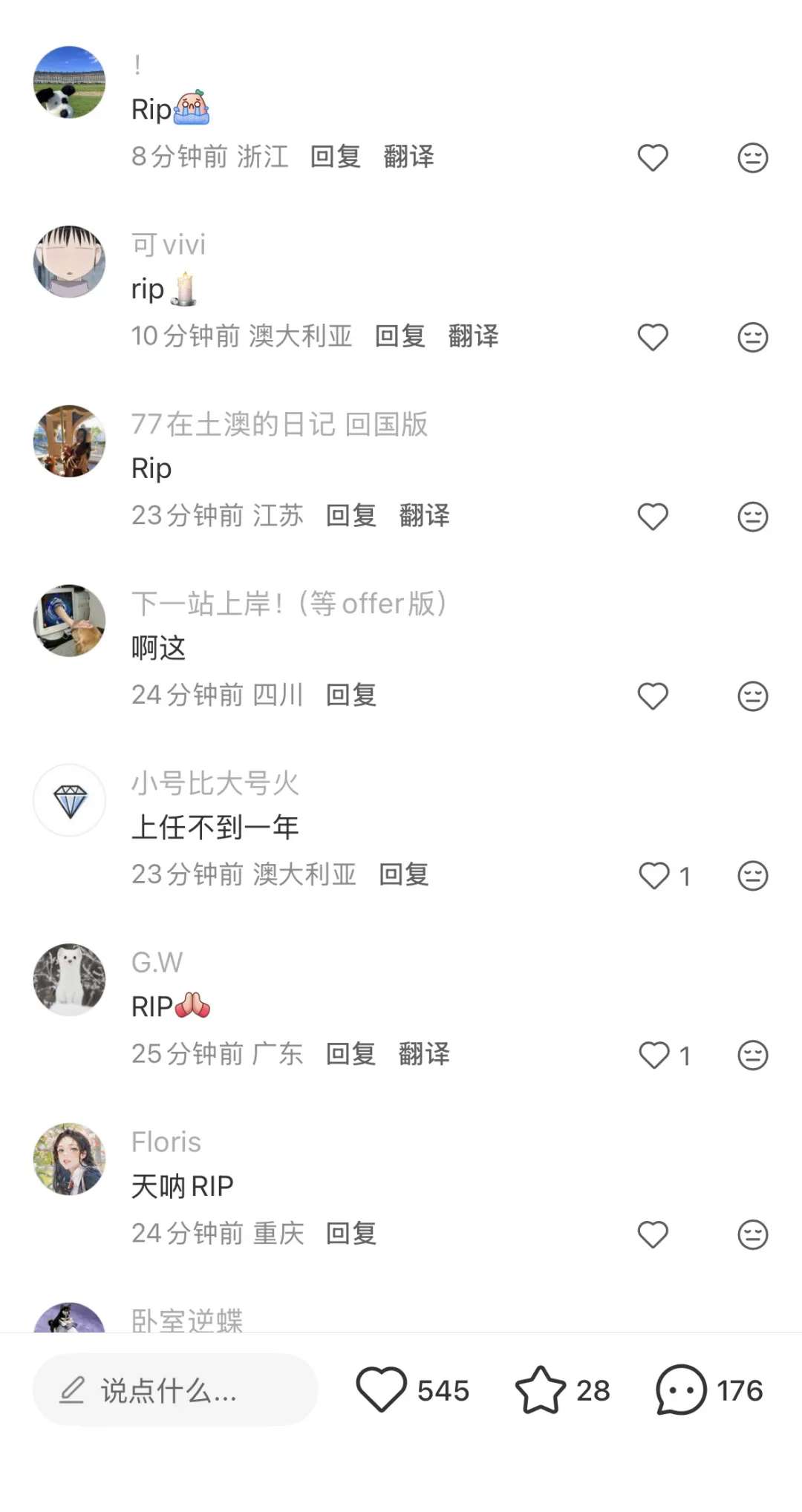Like 可vivi's rip🕯️ comment with the heart
The image size is (802, 1512).
tap(653, 338)
